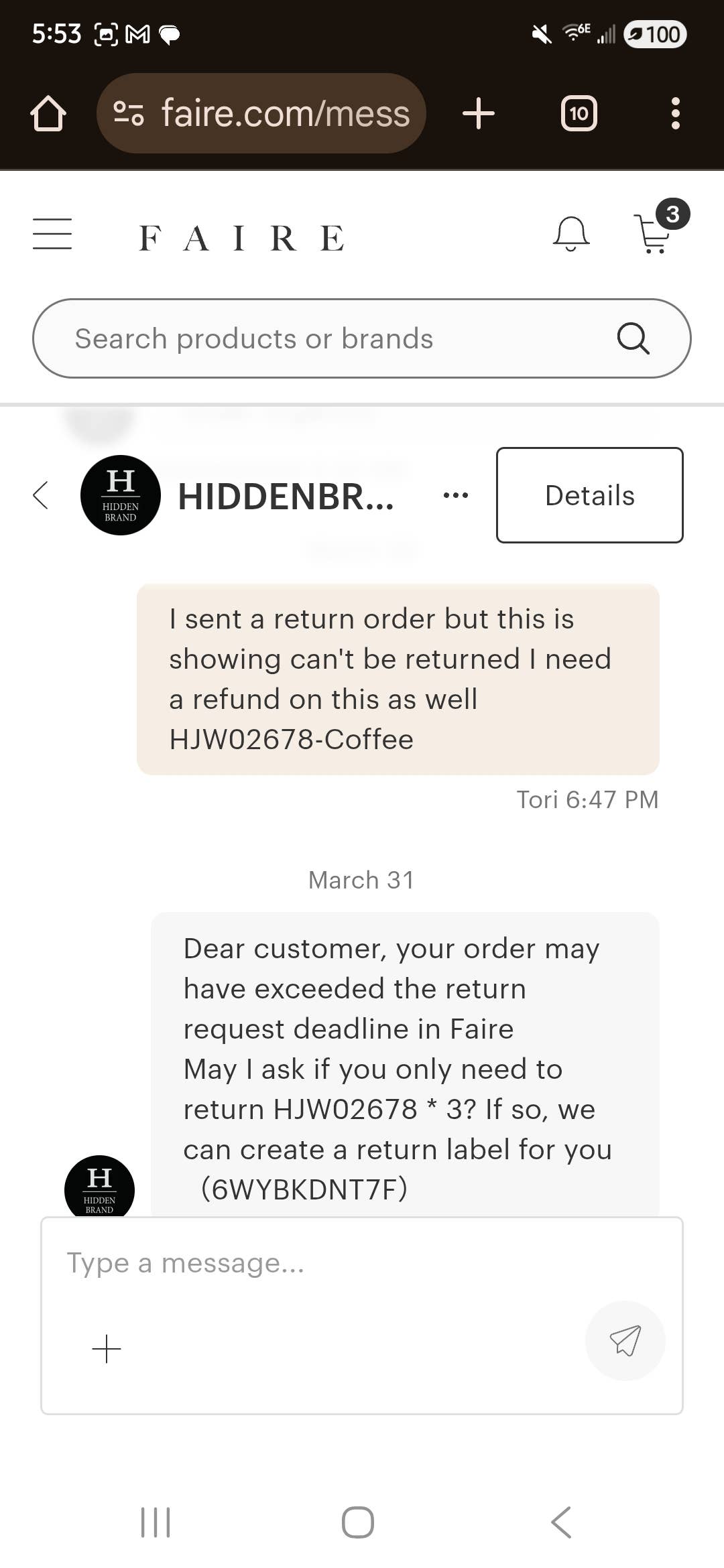
Task: Tap the system back navigation button
Action: point(562,1522)
